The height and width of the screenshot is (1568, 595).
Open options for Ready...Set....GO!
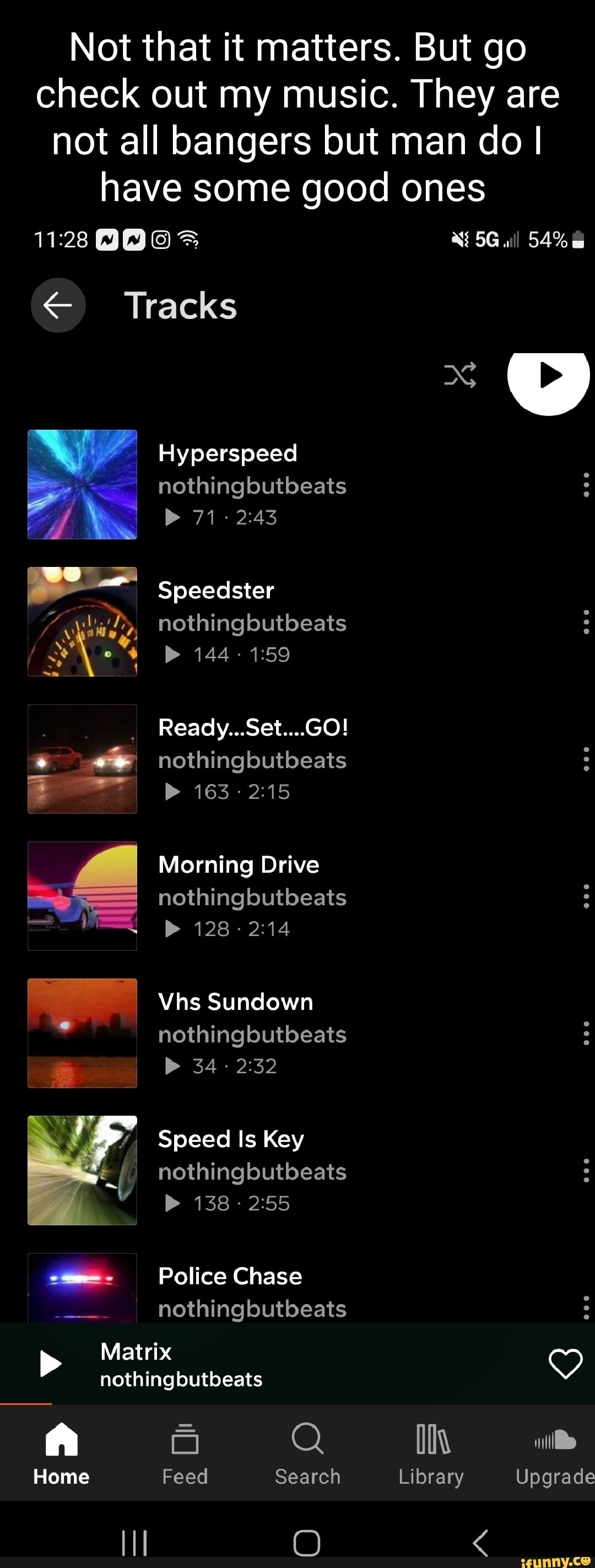tap(585, 759)
